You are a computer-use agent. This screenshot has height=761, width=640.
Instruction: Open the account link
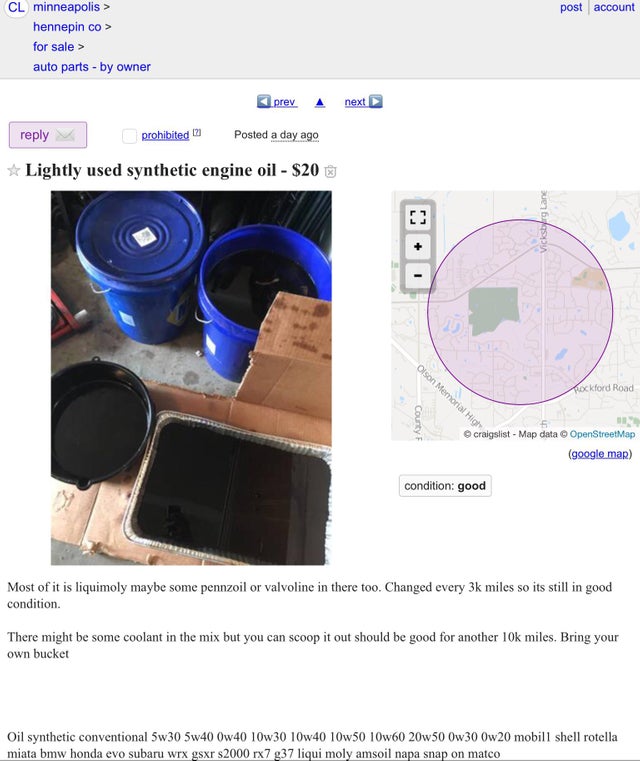[x=614, y=7]
